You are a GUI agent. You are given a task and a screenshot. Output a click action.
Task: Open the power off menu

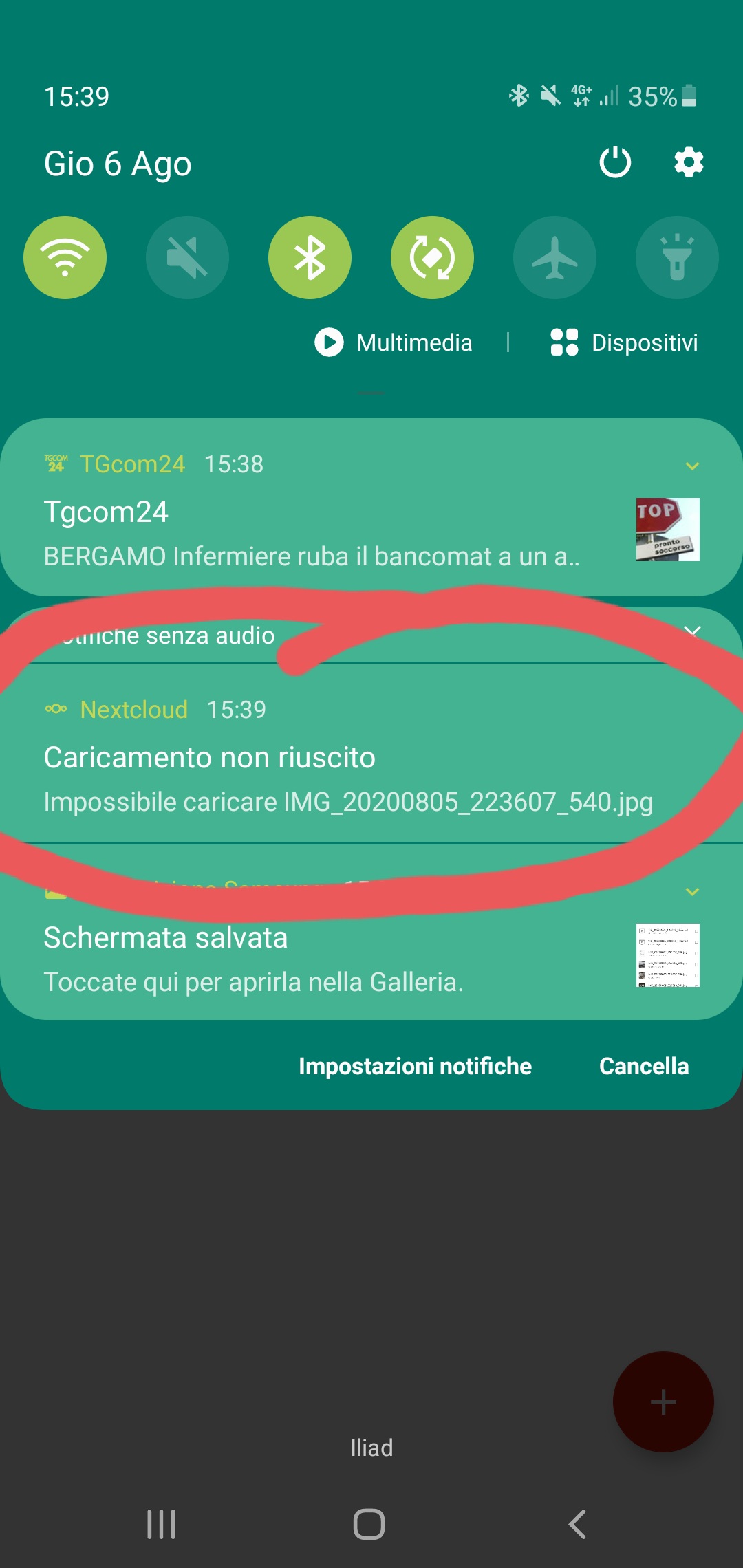(x=615, y=163)
